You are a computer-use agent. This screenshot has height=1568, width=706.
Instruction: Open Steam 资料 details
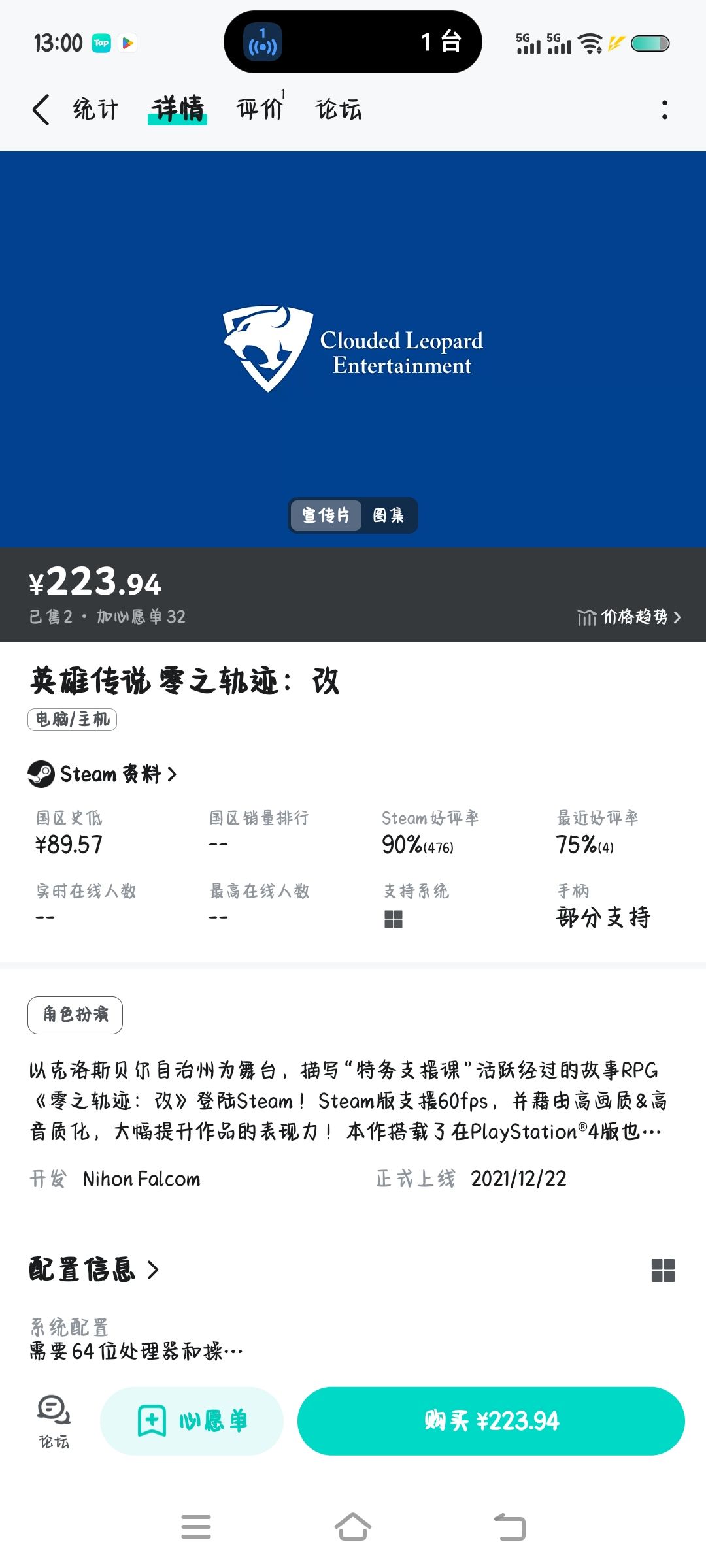point(103,774)
